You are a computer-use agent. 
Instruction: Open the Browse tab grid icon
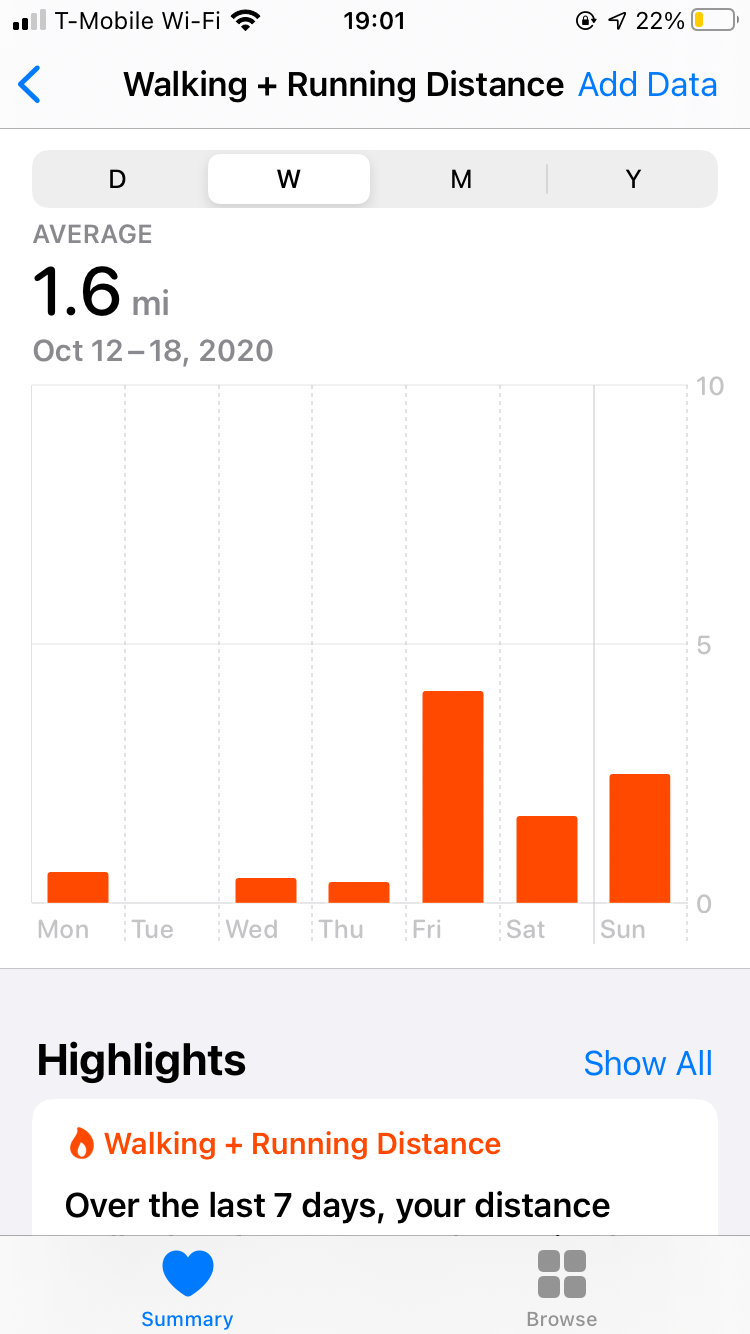coord(561,1272)
